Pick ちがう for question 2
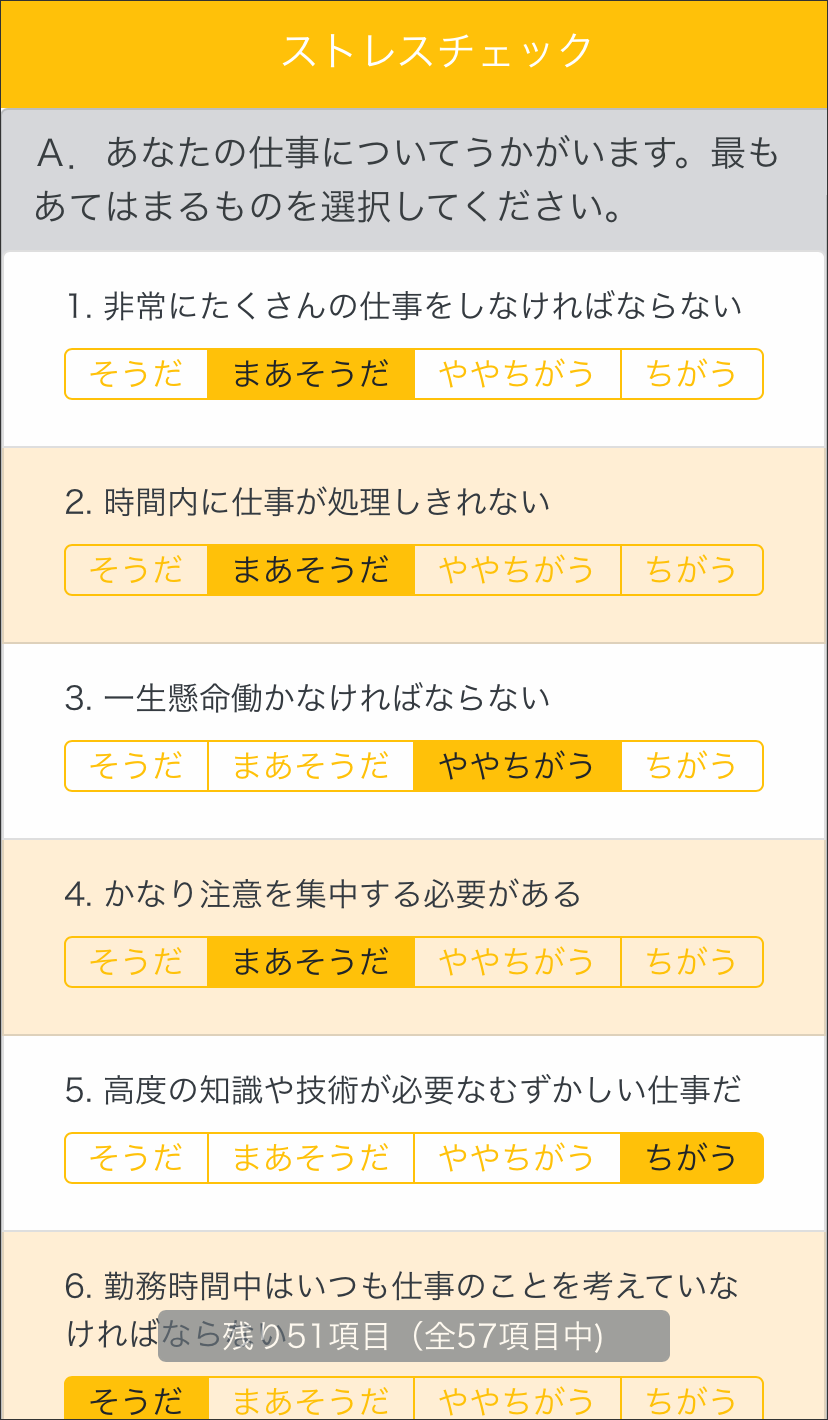828x1420 pixels. click(x=692, y=570)
